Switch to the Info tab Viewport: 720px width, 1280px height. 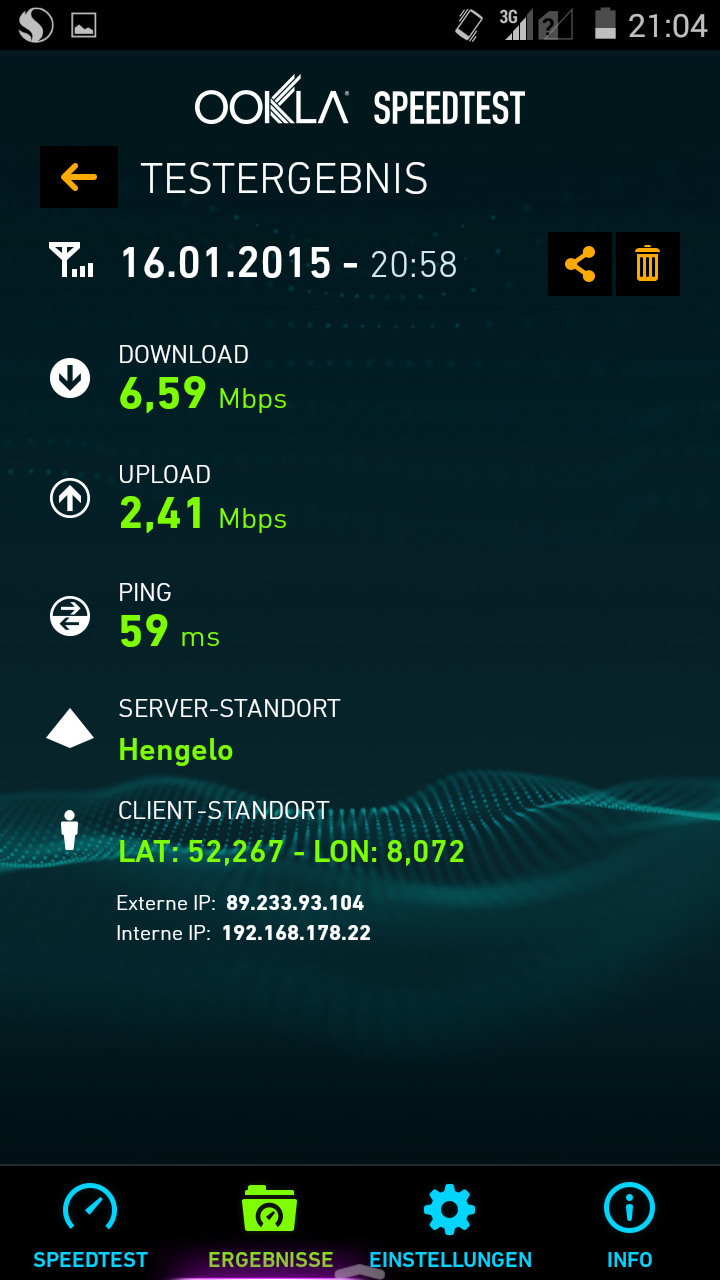(x=630, y=1224)
